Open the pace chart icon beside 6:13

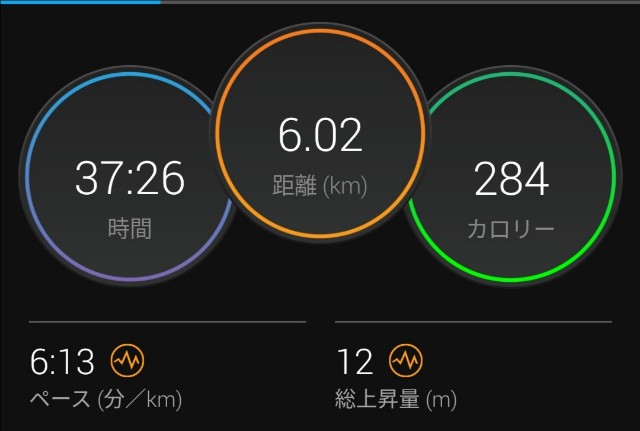(125, 361)
